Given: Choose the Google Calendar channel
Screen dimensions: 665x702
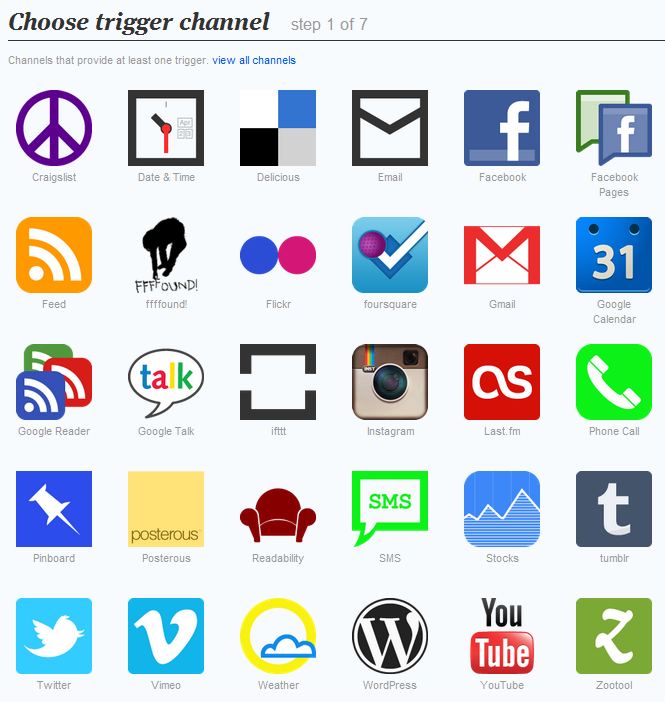Looking at the screenshot, I should pyautogui.click(x=614, y=255).
